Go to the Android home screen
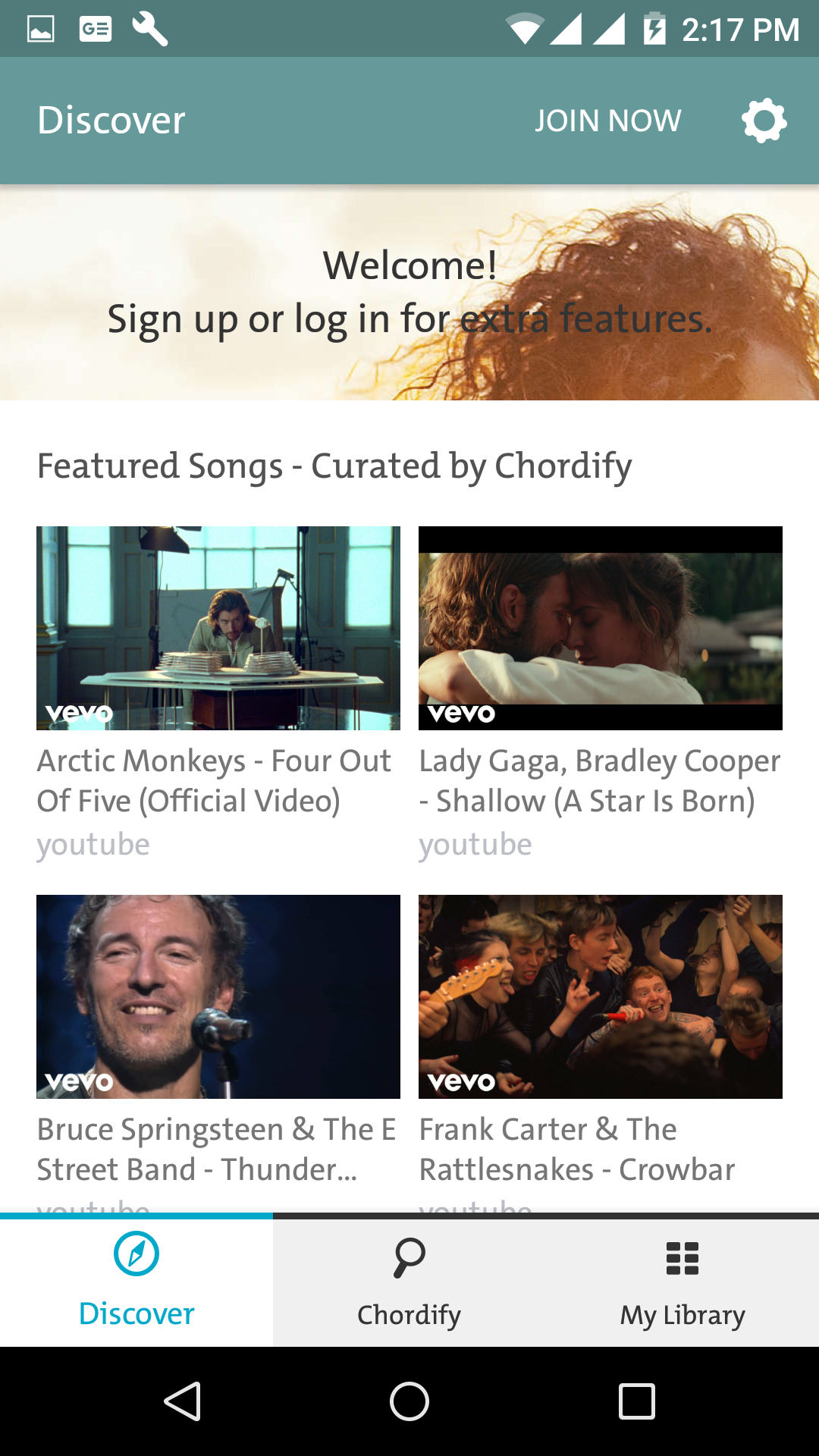The image size is (819, 1456). pos(409,1401)
